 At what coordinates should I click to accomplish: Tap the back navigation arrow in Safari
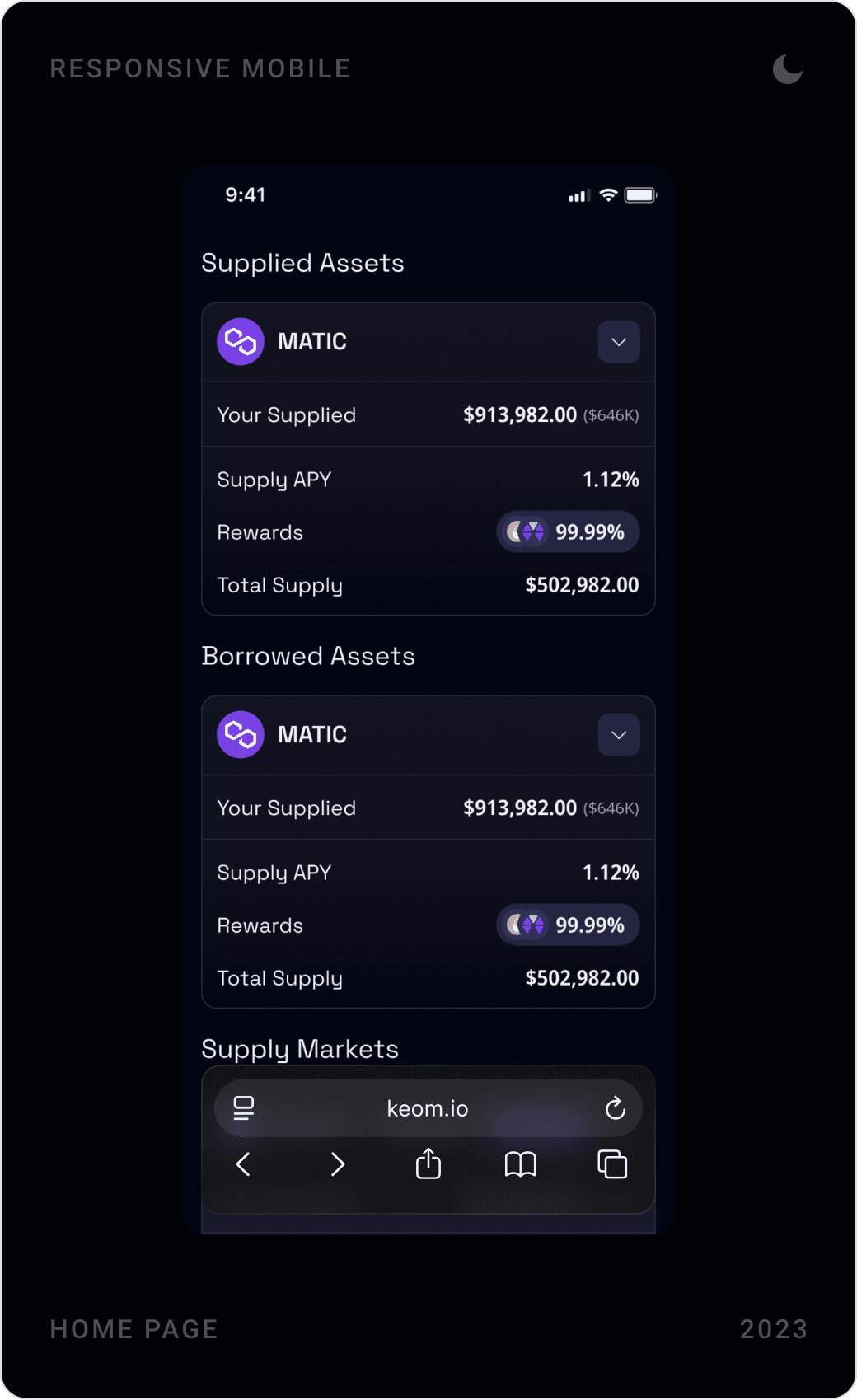(243, 1164)
